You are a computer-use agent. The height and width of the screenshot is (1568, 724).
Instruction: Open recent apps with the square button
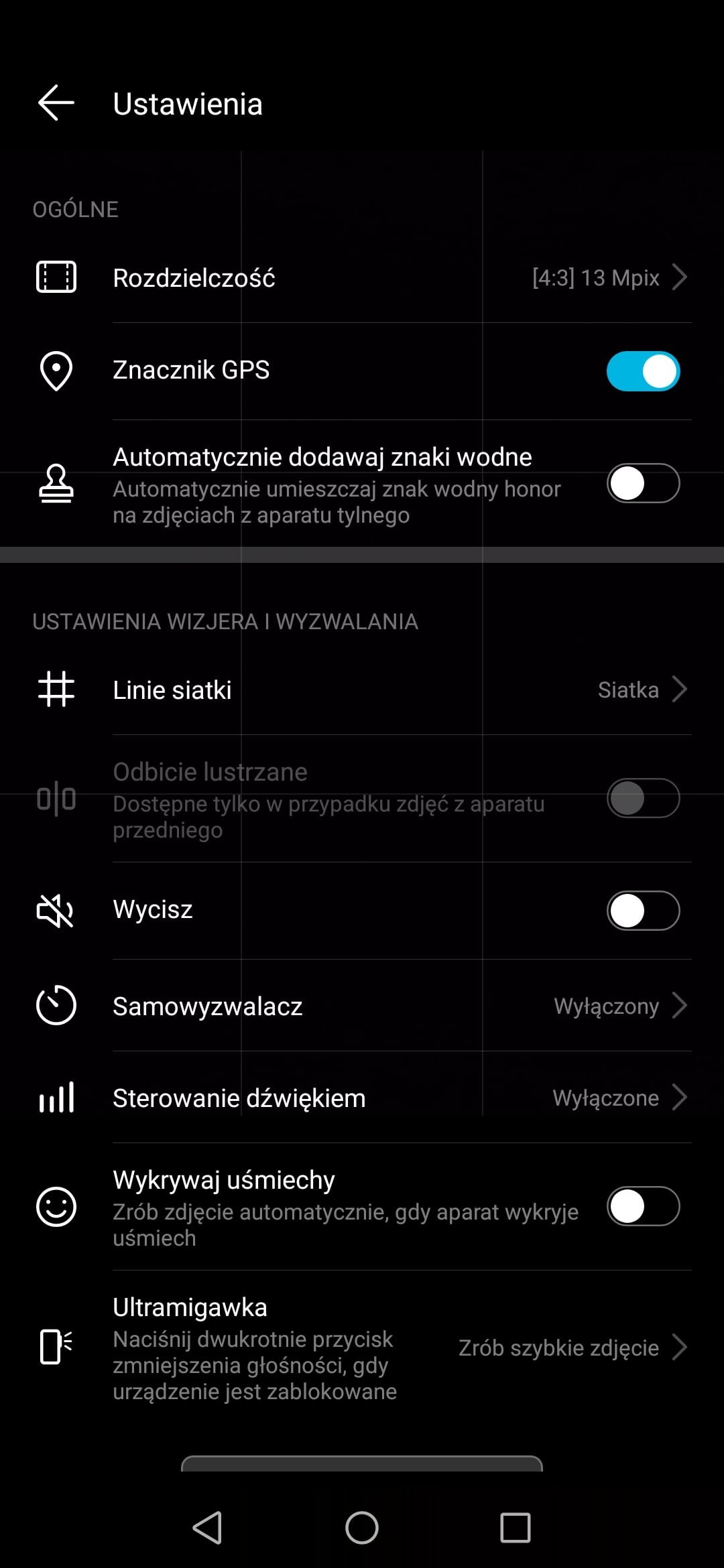(x=516, y=1528)
